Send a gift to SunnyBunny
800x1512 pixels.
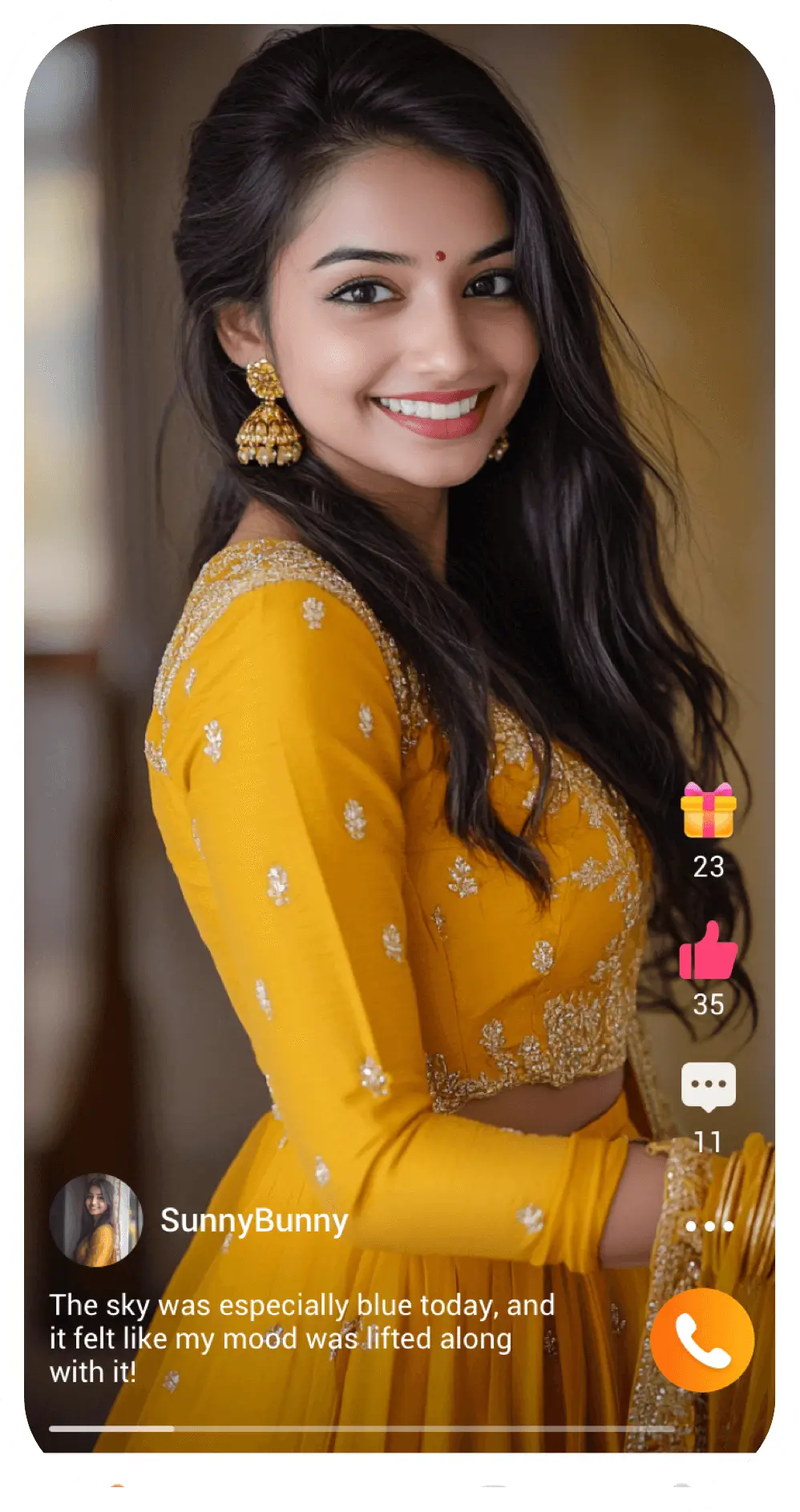[708, 811]
